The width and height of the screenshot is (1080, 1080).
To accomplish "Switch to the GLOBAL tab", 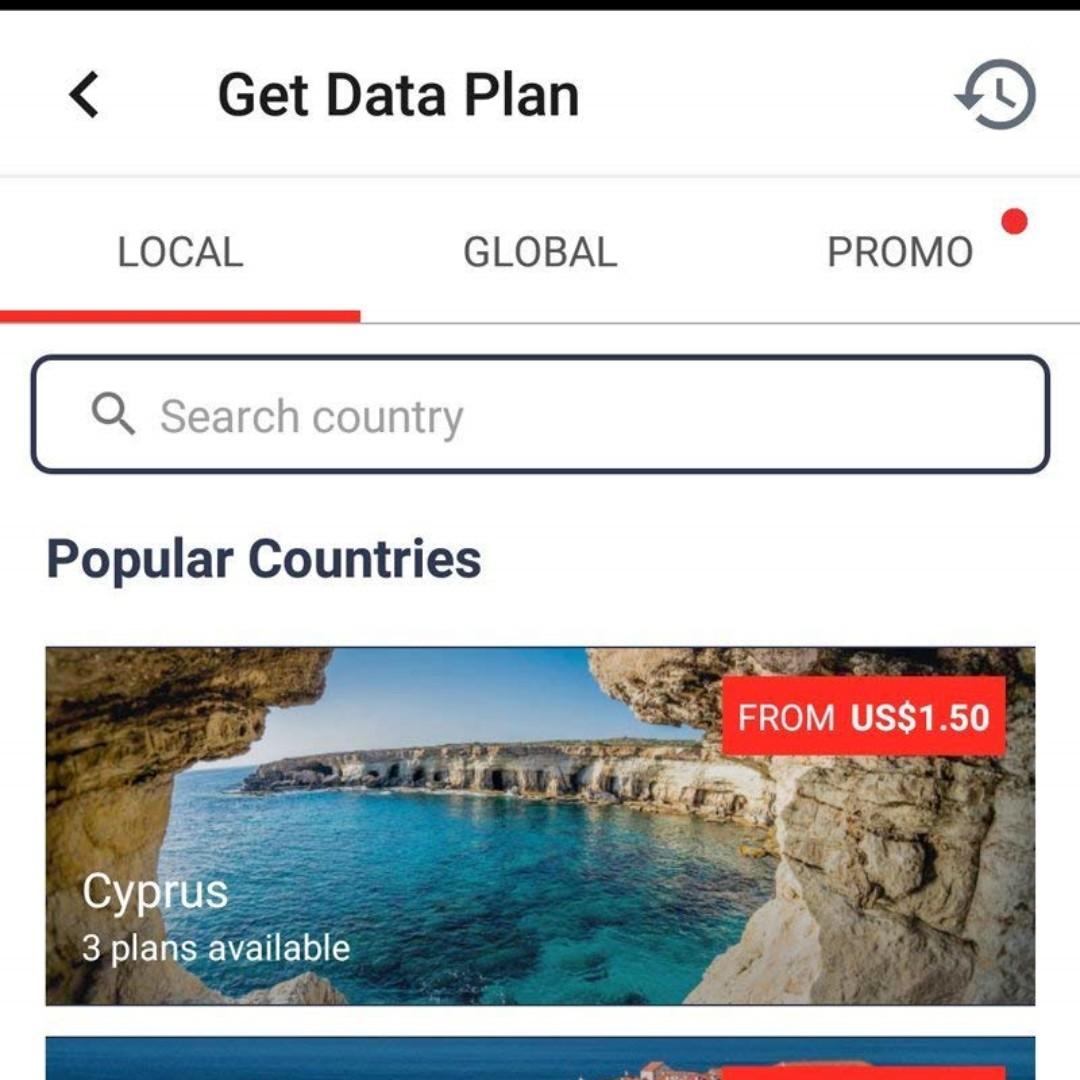I will click(540, 252).
